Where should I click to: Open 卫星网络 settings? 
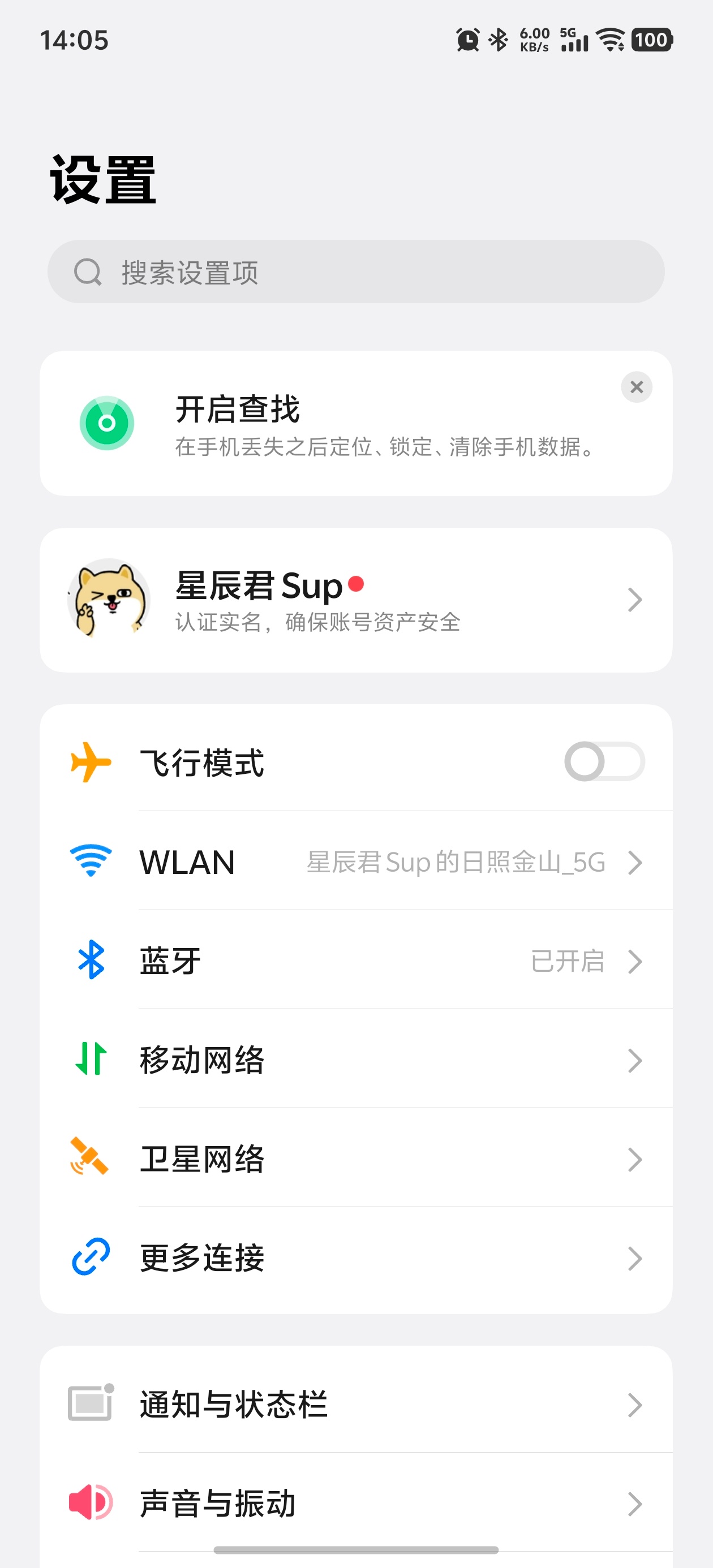(355, 1159)
